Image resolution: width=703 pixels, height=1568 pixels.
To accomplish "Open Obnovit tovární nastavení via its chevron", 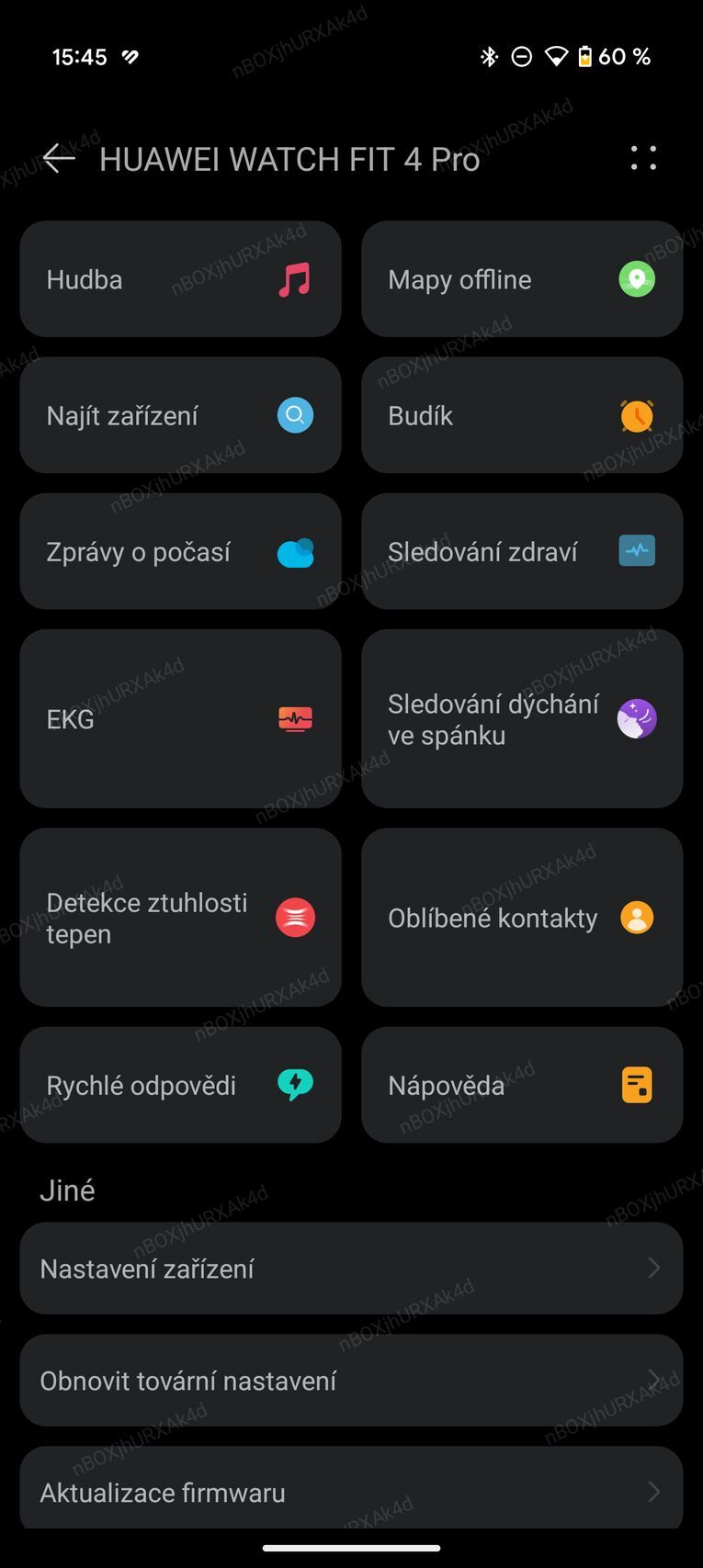I will pos(653,1381).
